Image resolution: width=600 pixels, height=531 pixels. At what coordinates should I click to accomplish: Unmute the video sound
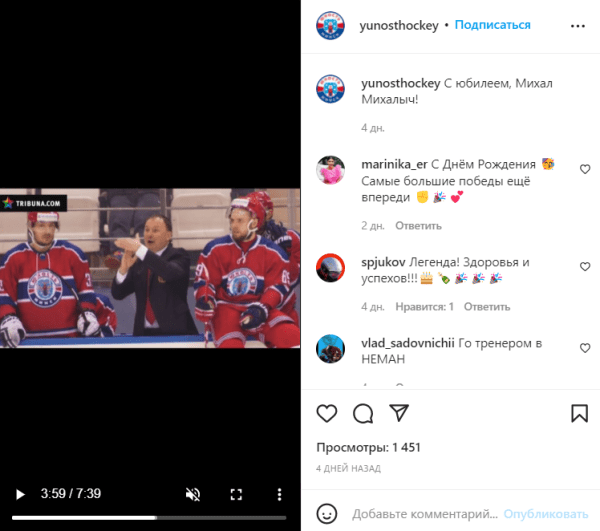[x=194, y=494]
